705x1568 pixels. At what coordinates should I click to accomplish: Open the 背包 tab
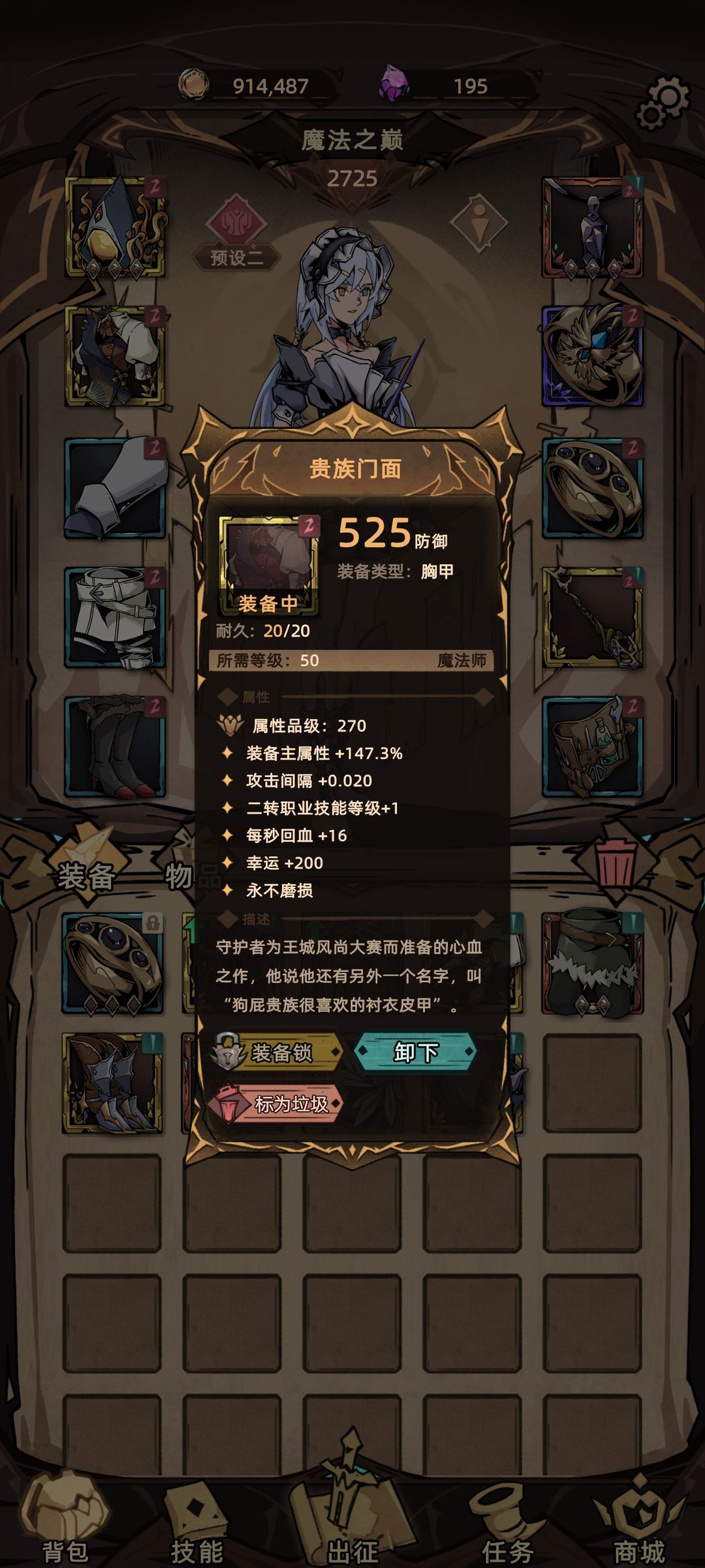[65, 1520]
